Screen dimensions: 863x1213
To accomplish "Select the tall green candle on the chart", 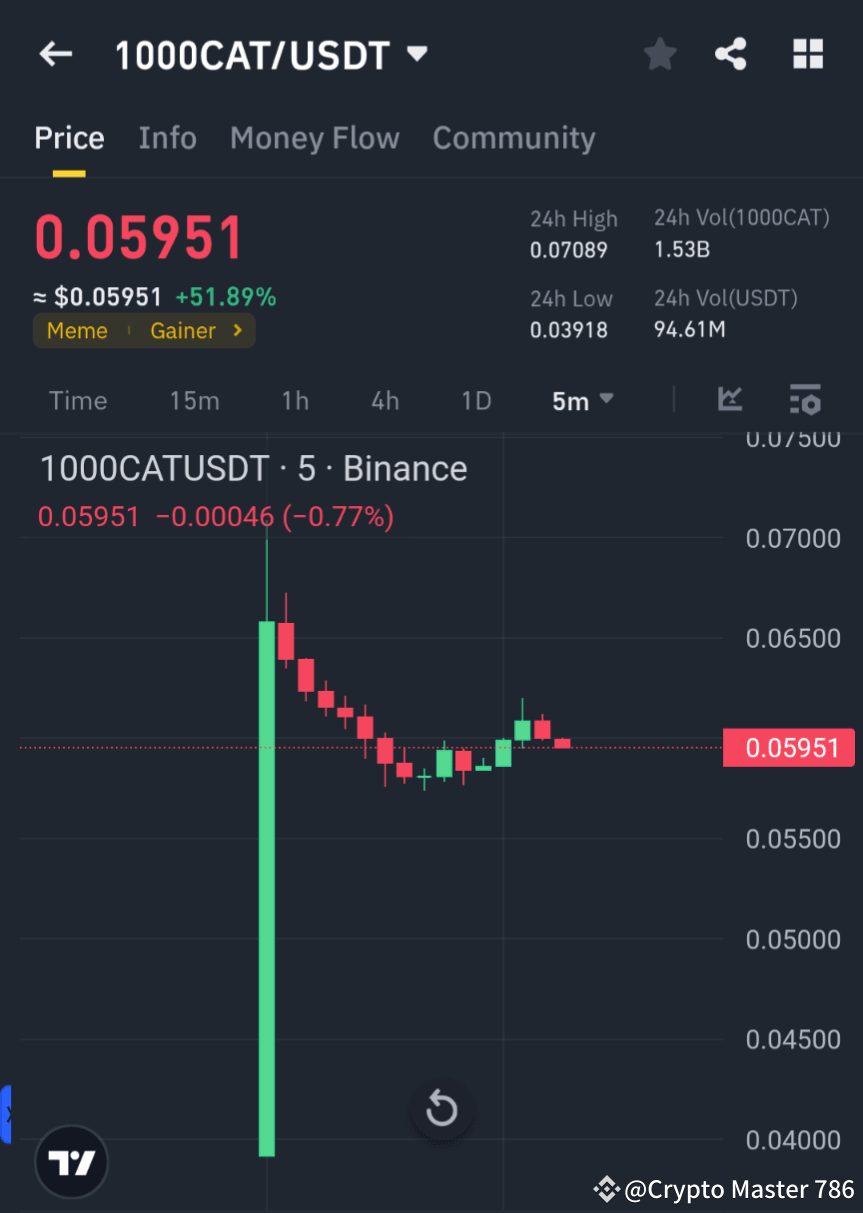I will [266, 890].
